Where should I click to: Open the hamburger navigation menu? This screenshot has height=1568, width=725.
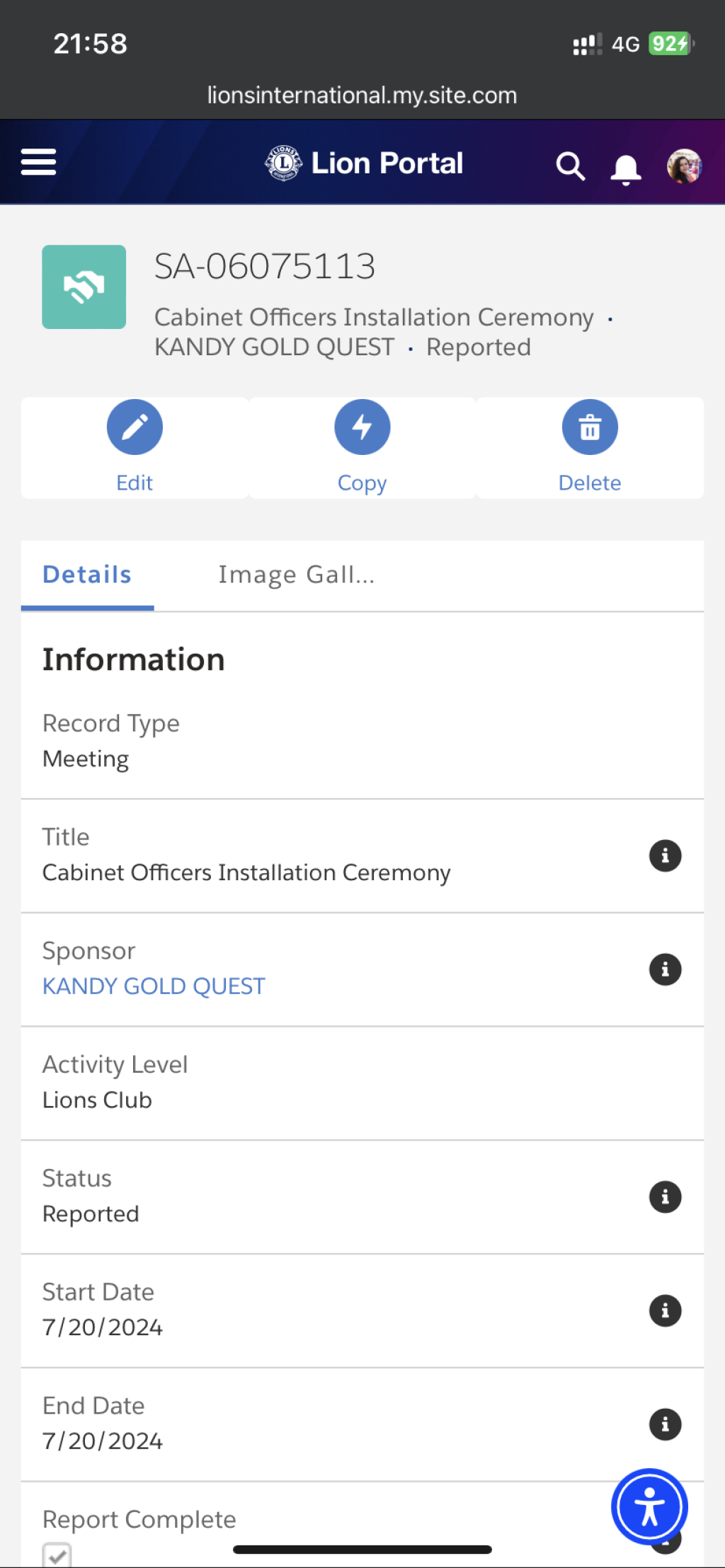coord(38,162)
